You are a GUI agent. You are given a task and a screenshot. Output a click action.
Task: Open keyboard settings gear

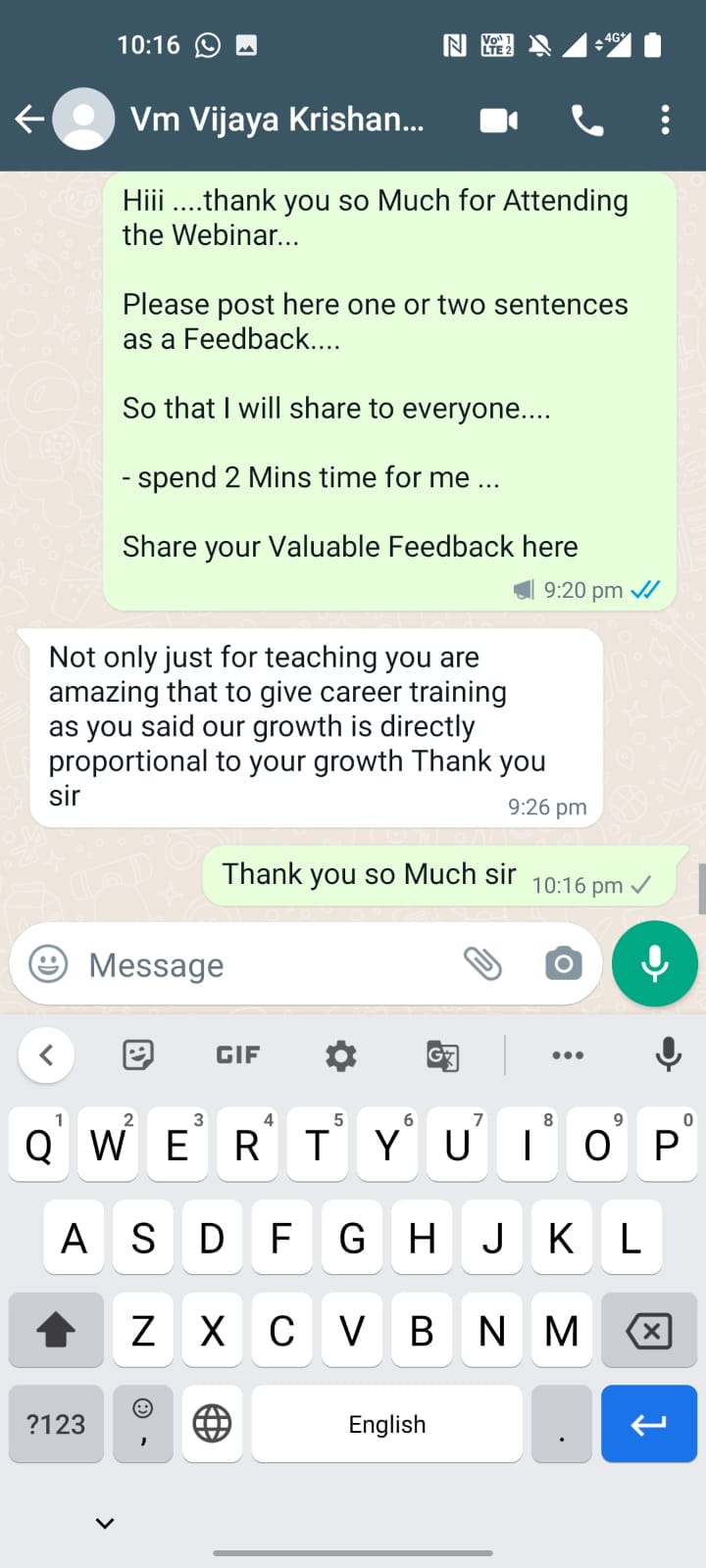coord(340,1055)
